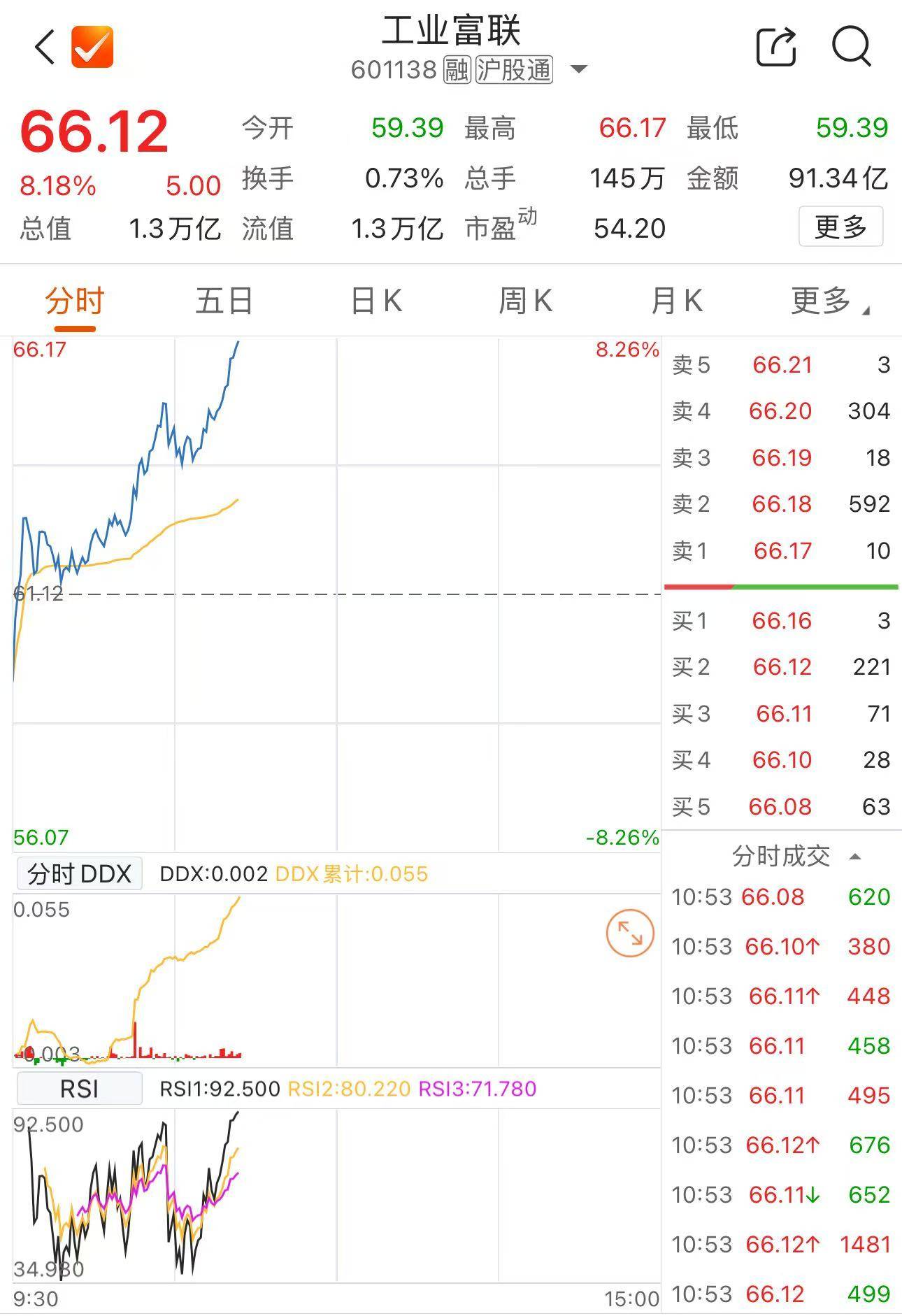This screenshot has width=902, height=1316.
Task: Go back to the previous screen
Action: [x=45, y=48]
